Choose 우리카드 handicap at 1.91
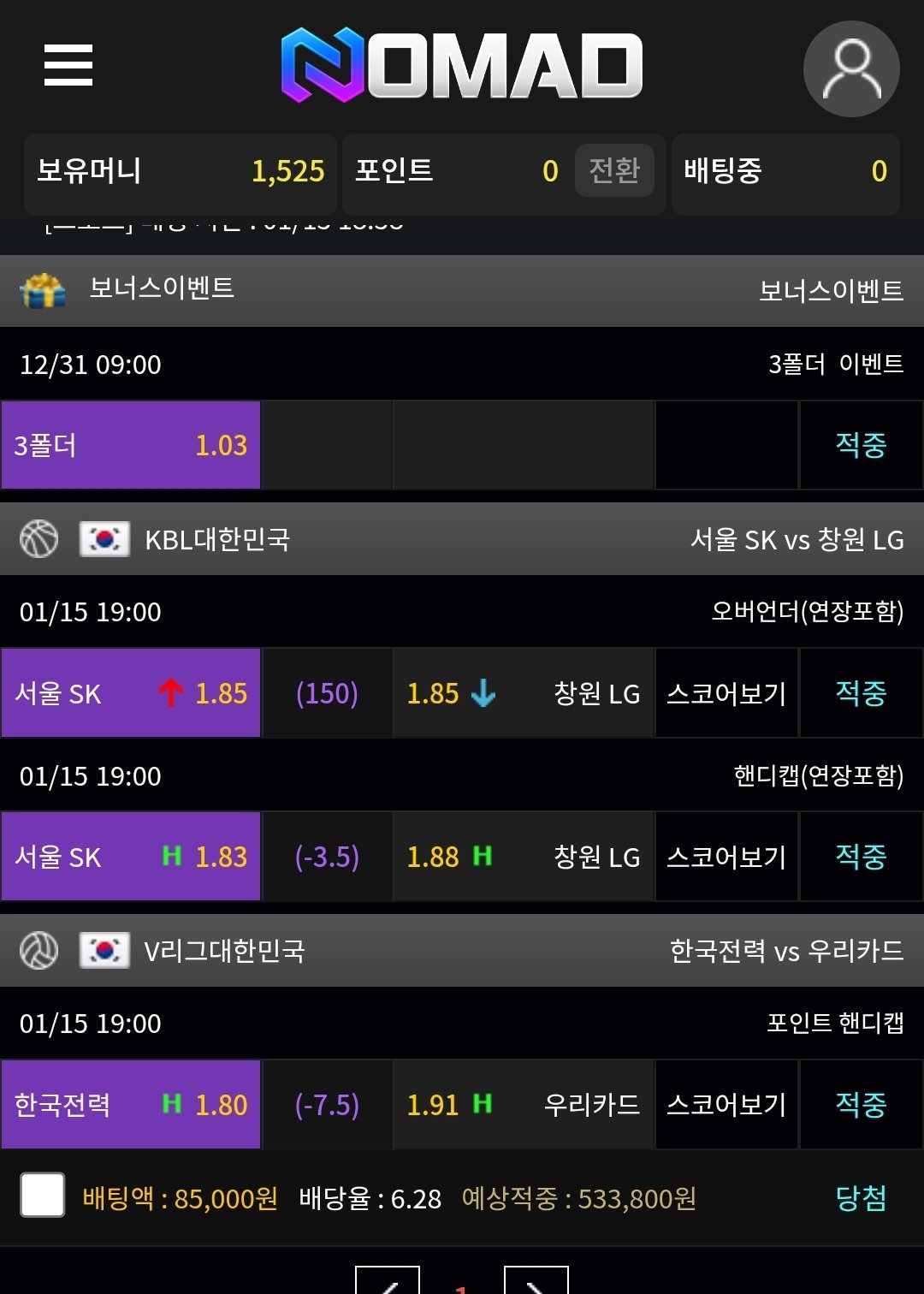 (523, 1105)
